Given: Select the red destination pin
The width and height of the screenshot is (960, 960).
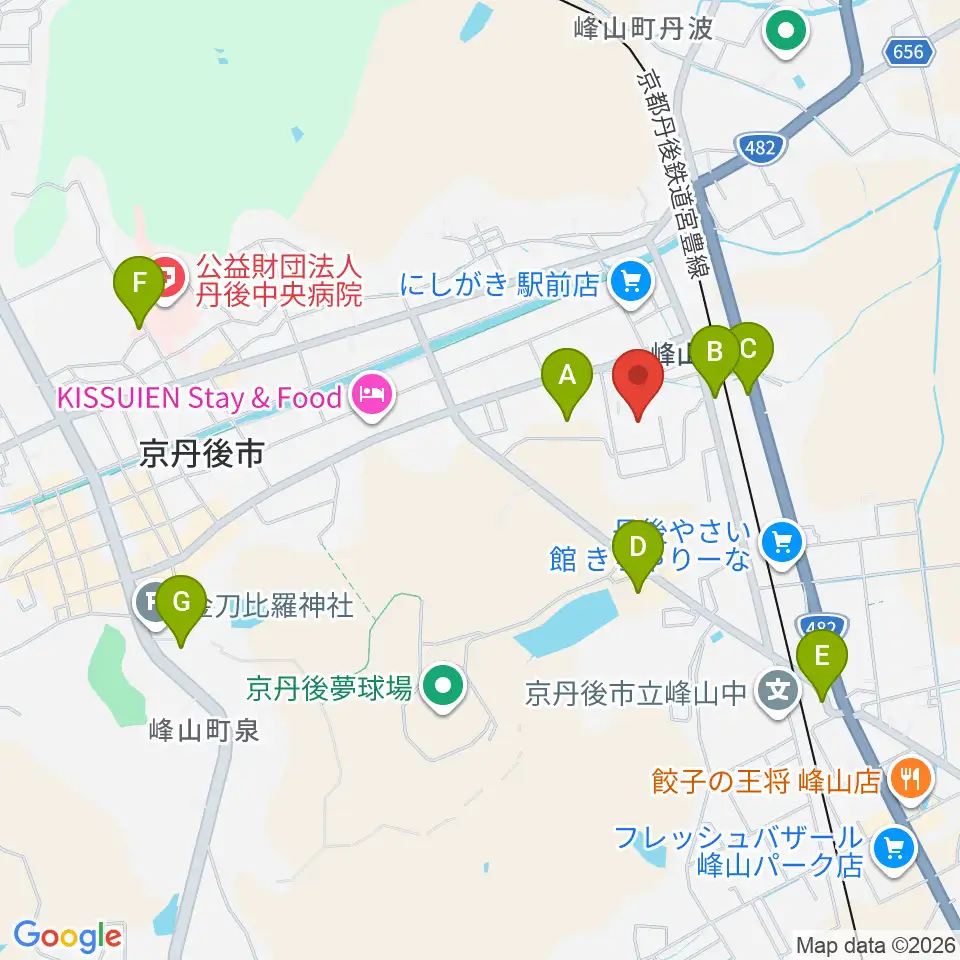Looking at the screenshot, I should [x=638, y=385].
